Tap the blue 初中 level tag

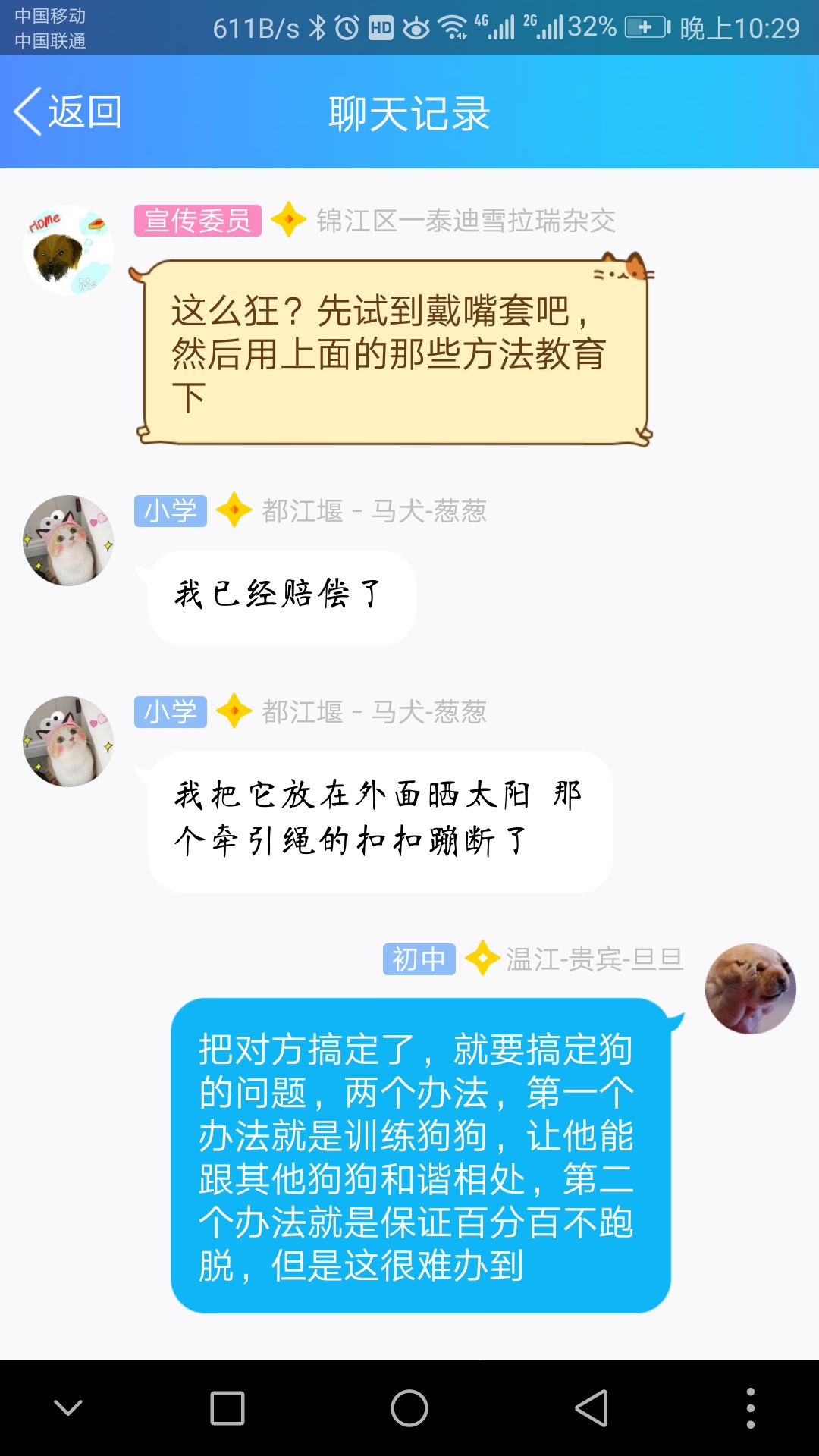419,958
